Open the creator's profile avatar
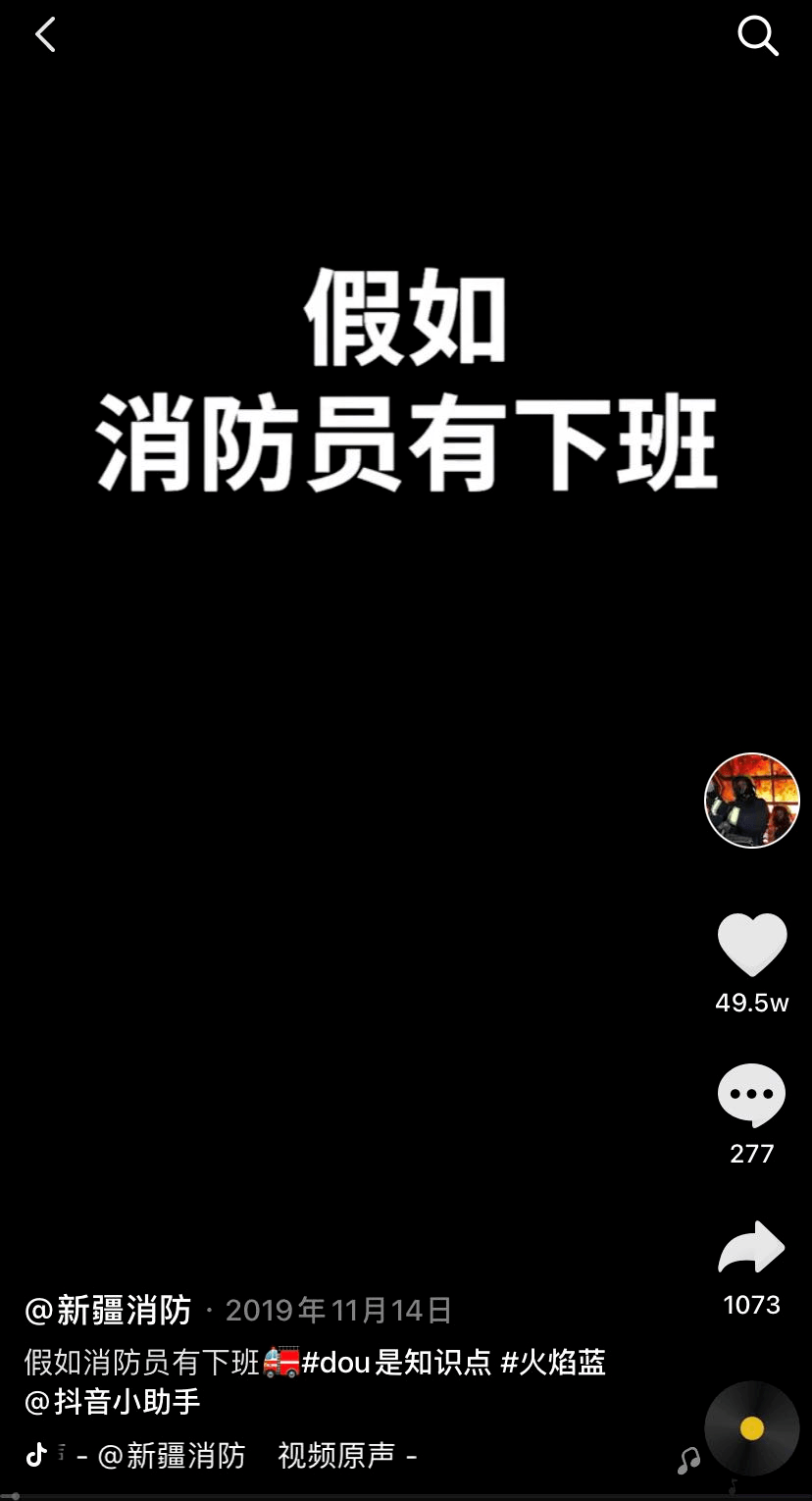The height and width of the screenshot is (1501, 812). point(752,801)
